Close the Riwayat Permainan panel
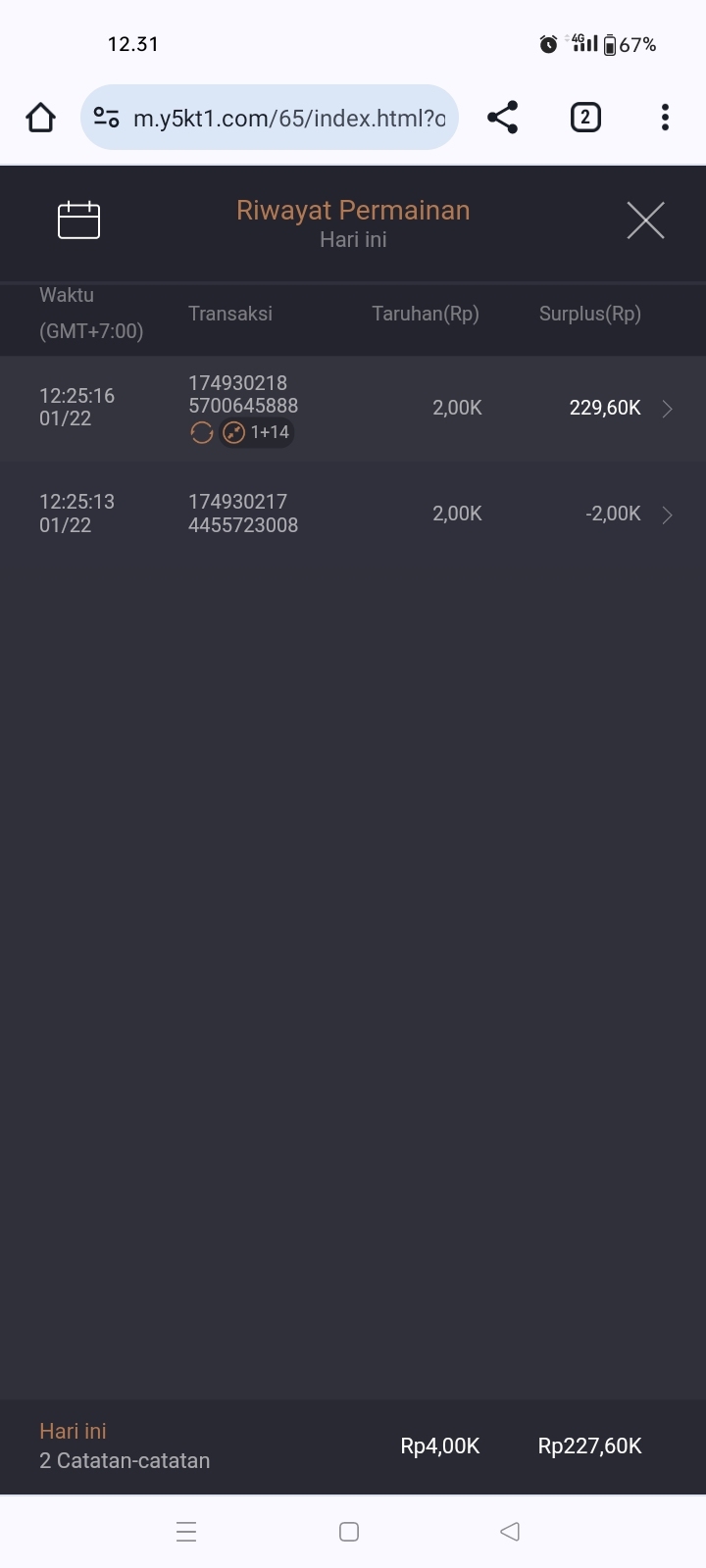The height and width of the screenshot is (1568, 706). pos(645,220)
